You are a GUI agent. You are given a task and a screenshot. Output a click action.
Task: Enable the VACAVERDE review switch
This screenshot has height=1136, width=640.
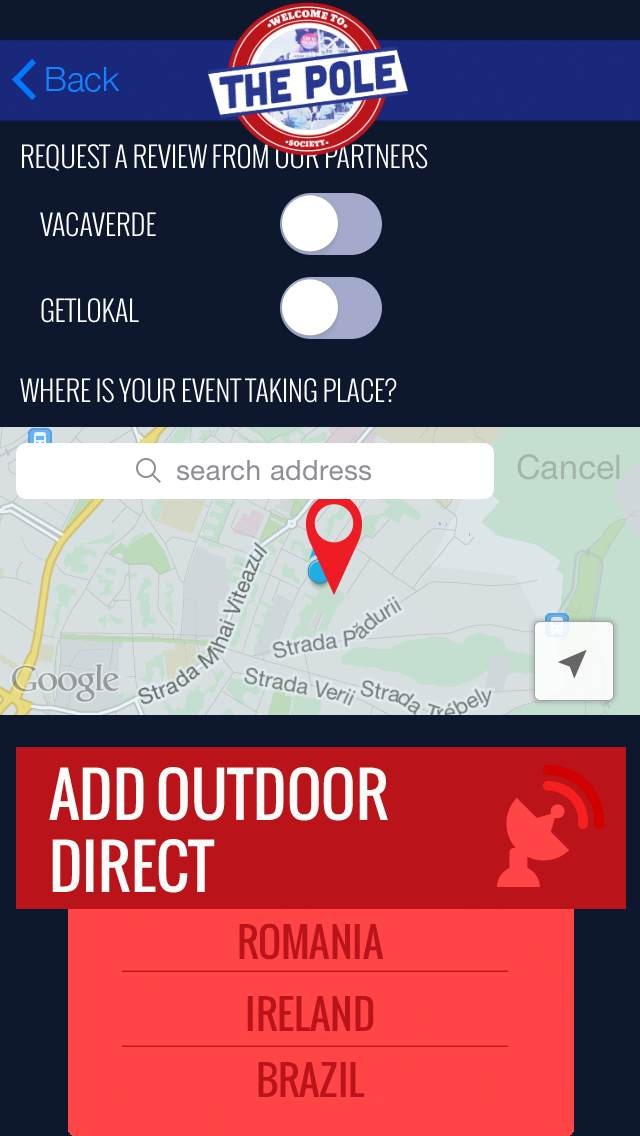(331, 224)
